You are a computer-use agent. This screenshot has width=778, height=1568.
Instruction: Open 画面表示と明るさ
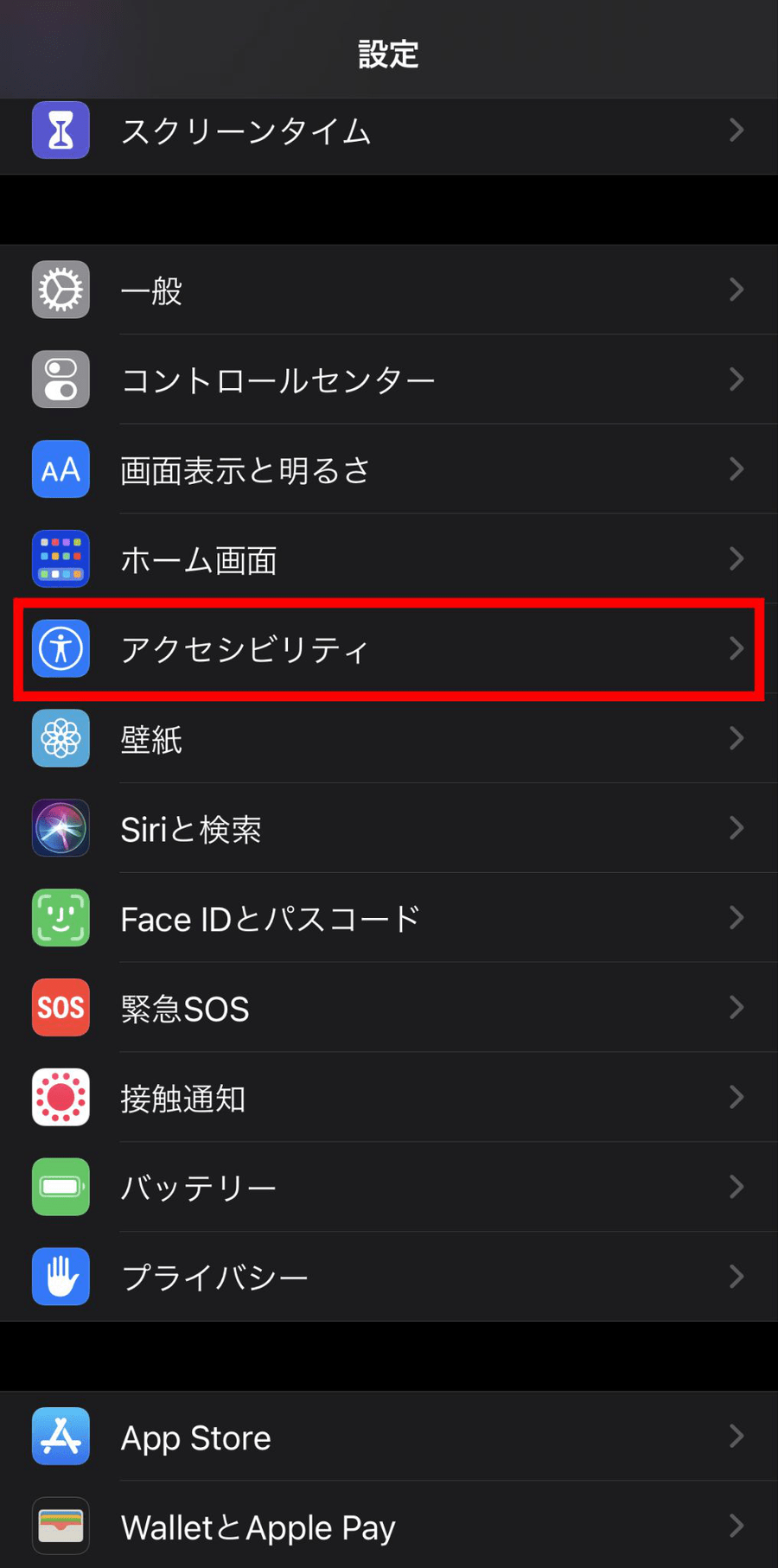point(389,469)
